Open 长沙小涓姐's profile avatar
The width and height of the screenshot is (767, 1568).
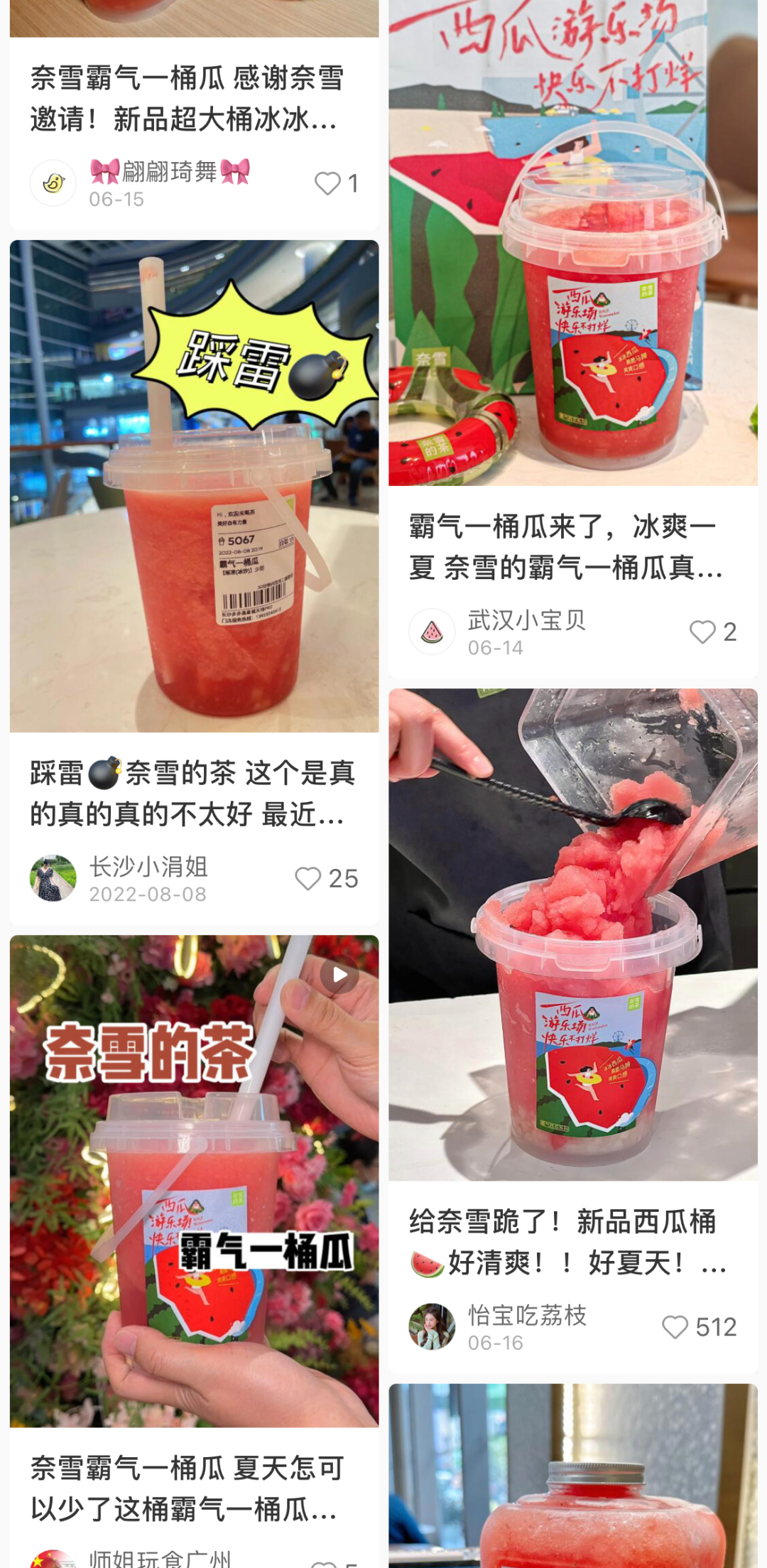[x=53, y=878]
